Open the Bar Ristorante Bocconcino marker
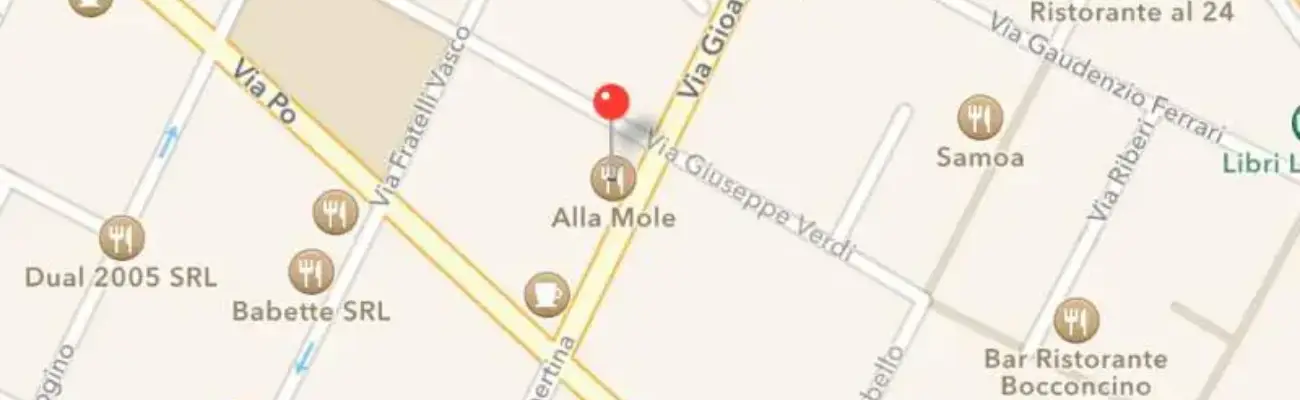1300x400 pixels. pyautogui.click(x=1076, y=321)
